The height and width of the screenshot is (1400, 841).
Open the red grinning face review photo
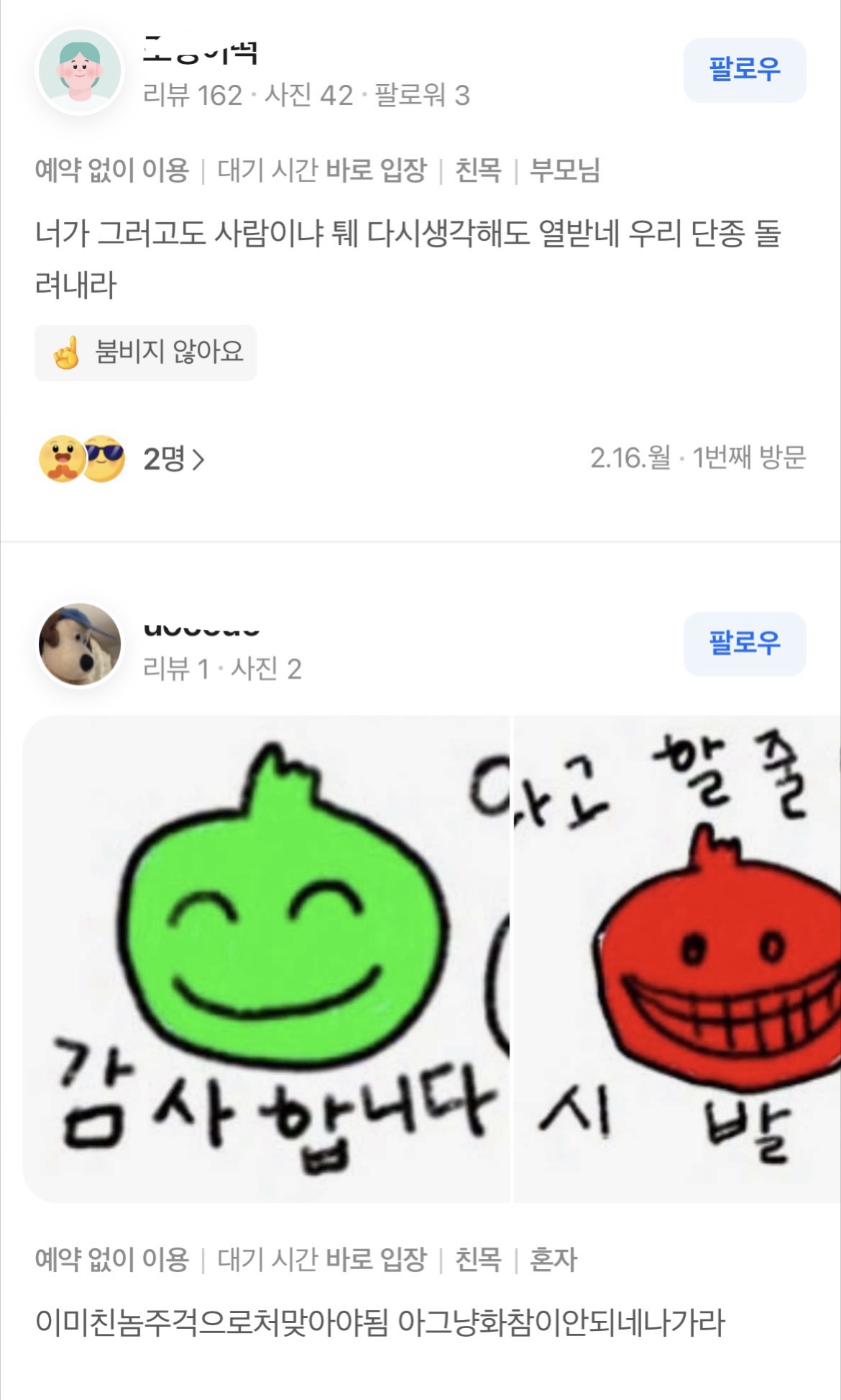(x=676, y=956)
